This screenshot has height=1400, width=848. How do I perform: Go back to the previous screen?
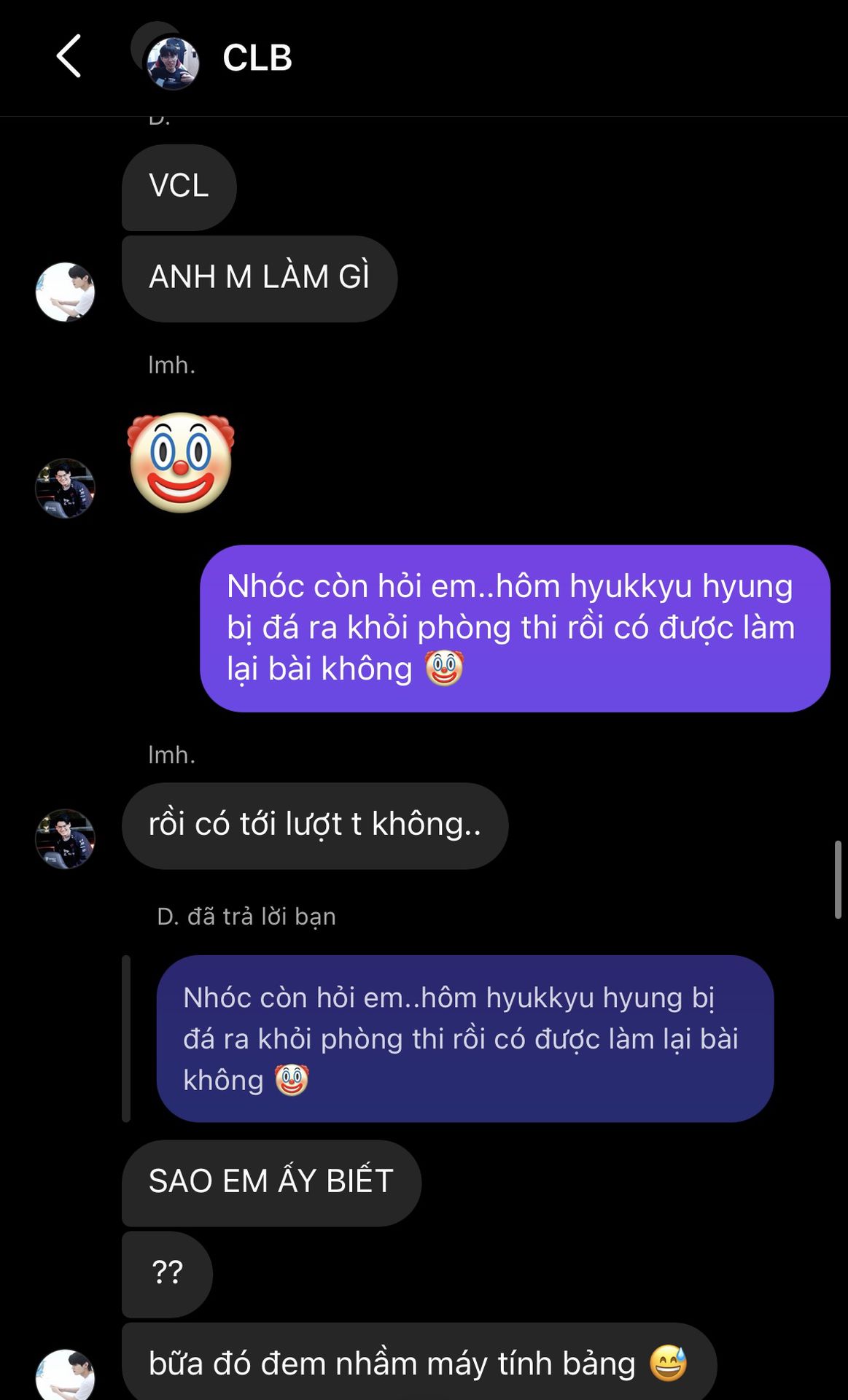click(69, 56)
